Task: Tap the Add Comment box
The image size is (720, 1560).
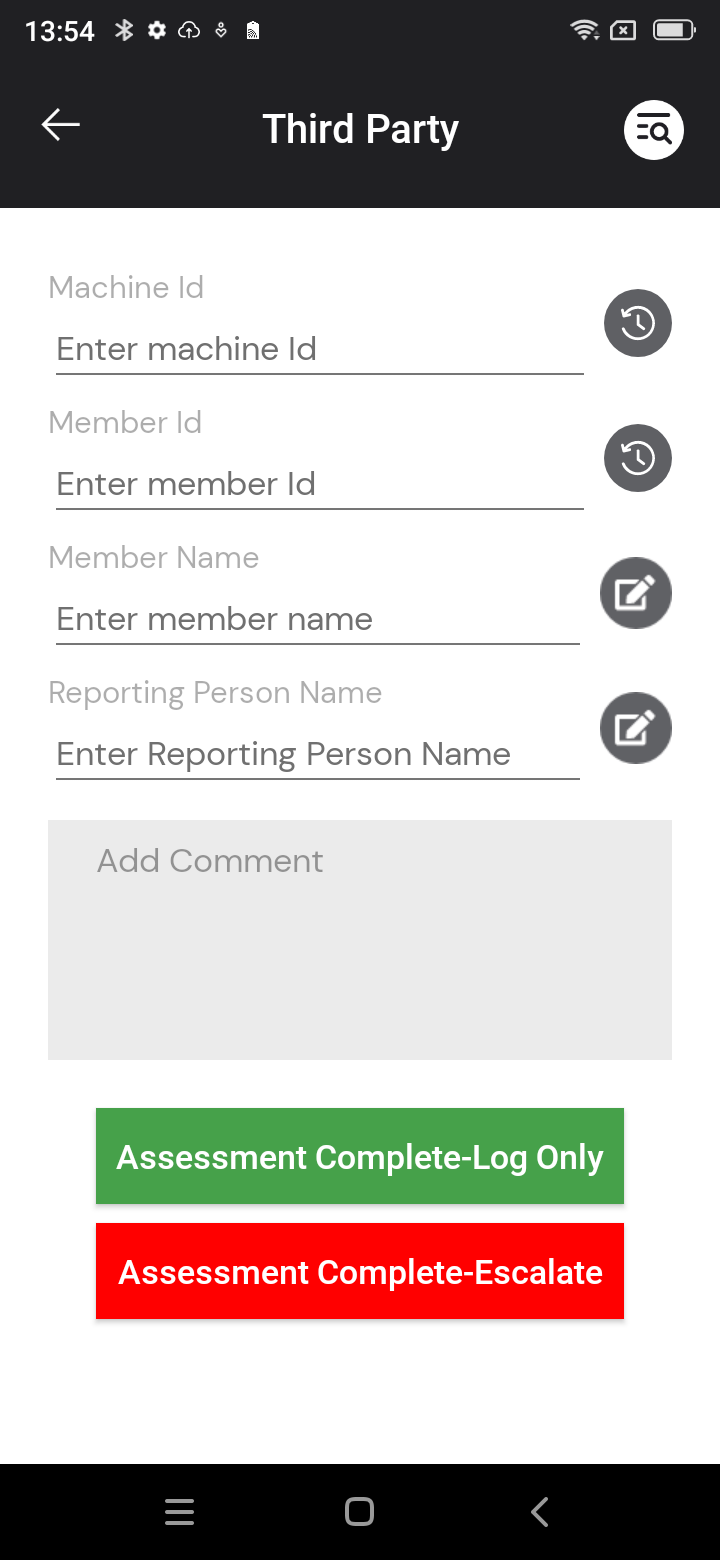Action: (x=360, y=940)
